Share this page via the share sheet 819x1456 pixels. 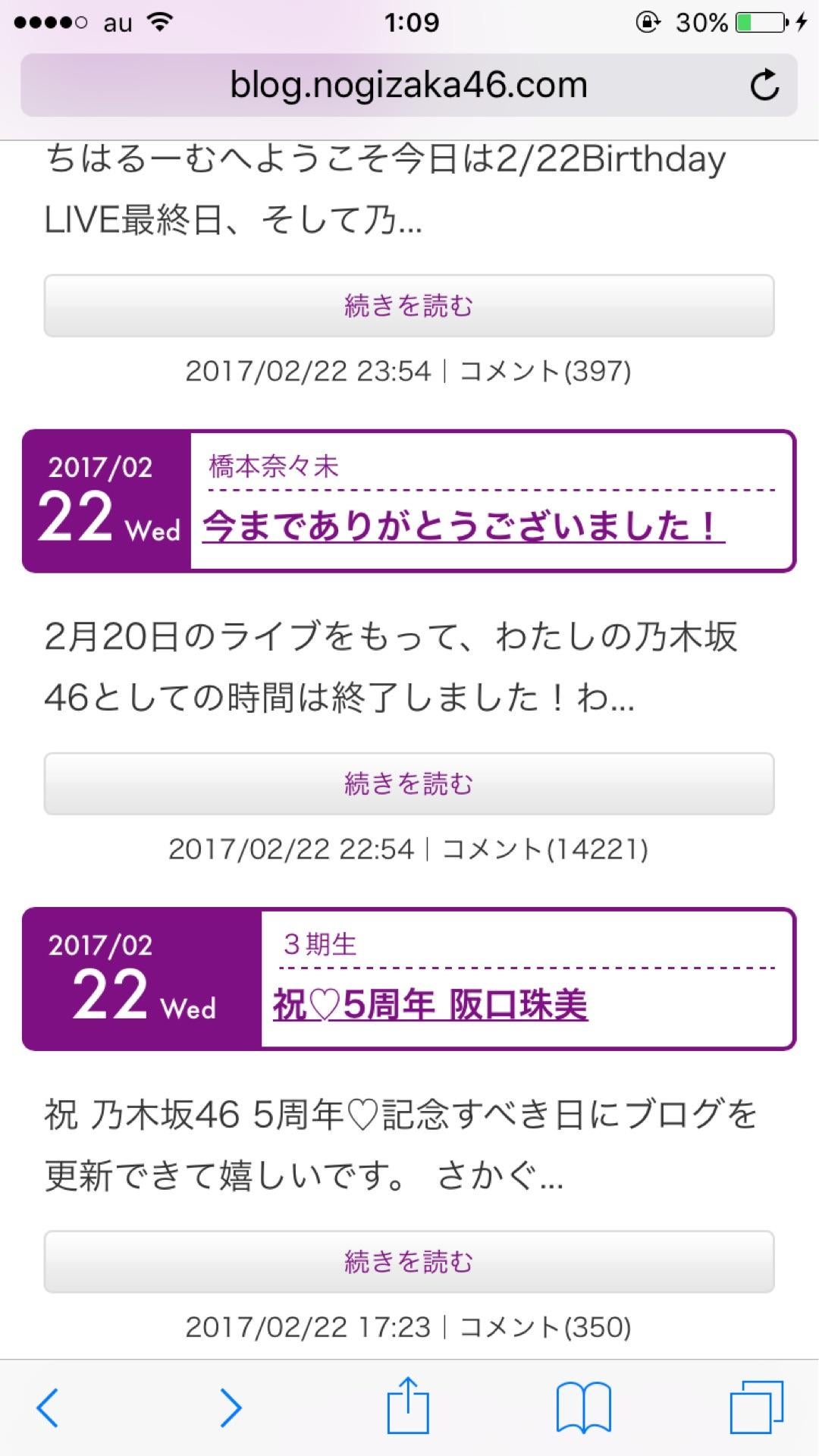pyautogui.click(x=409, y=1406)
